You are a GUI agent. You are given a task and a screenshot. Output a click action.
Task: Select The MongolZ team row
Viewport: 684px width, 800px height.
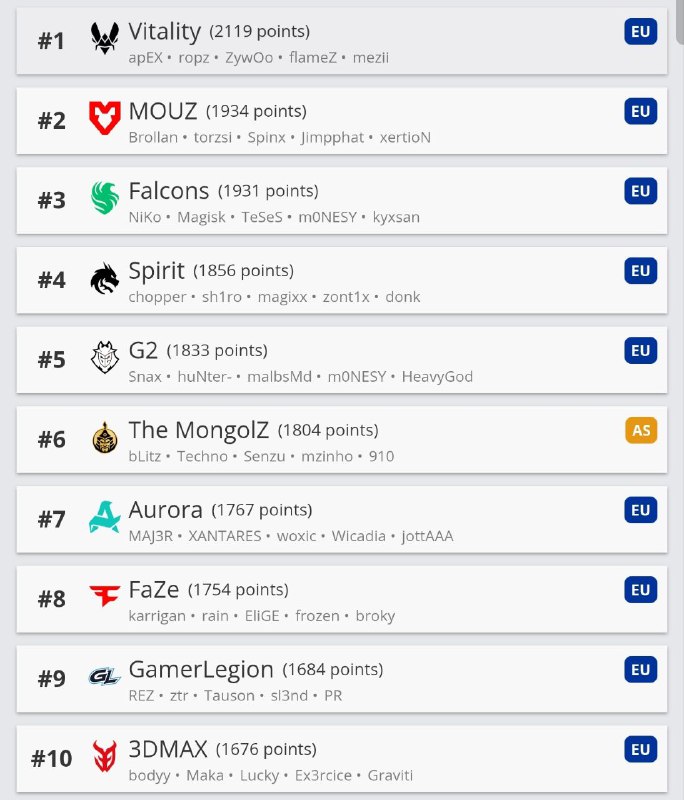click(x=340, y=440)
